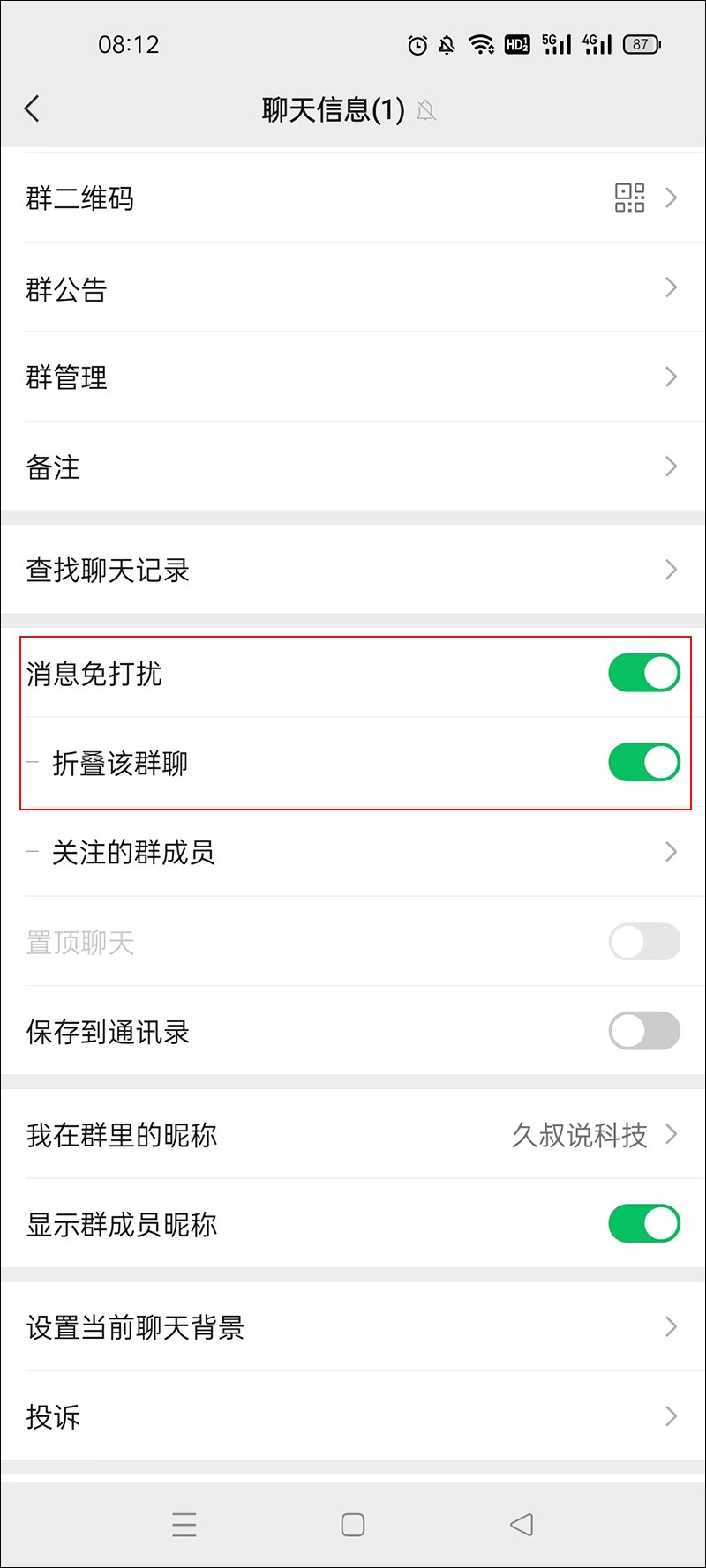Screen dimensions: 706x1568
Task: Turn off 消息免打扰 switch
Action: point(643,674)
